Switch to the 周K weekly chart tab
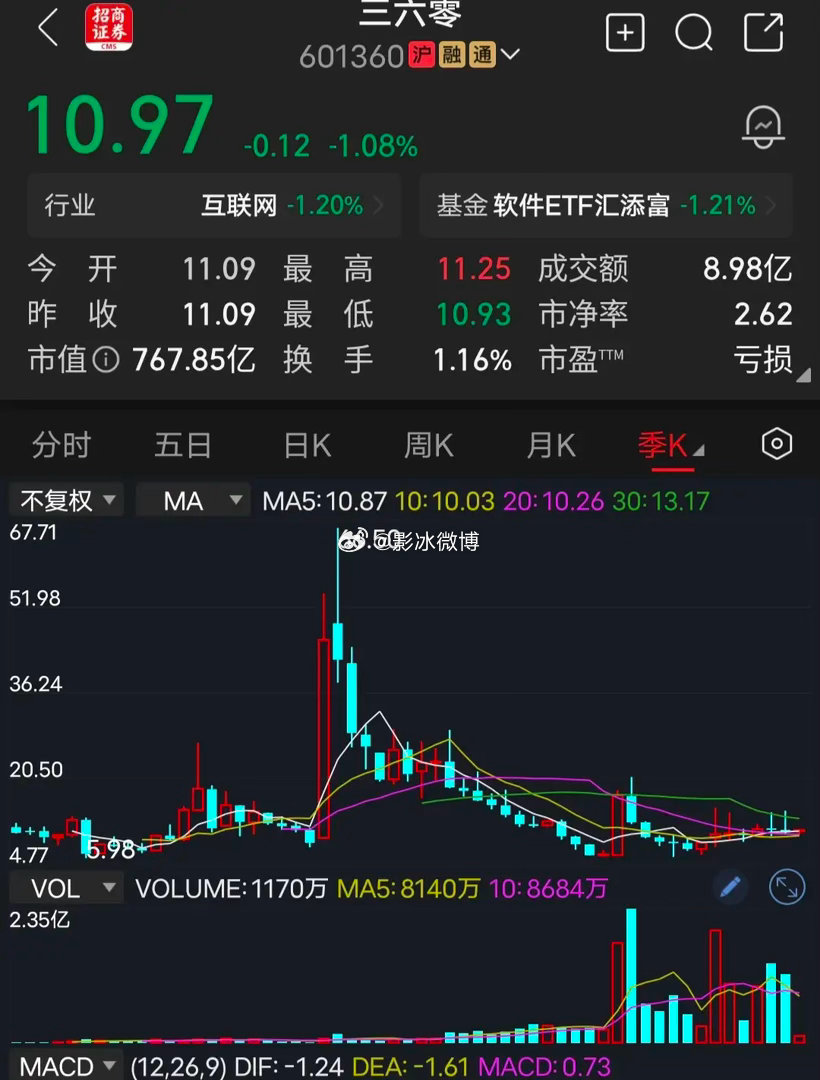Screen dimensions: 820x1080 428,444
